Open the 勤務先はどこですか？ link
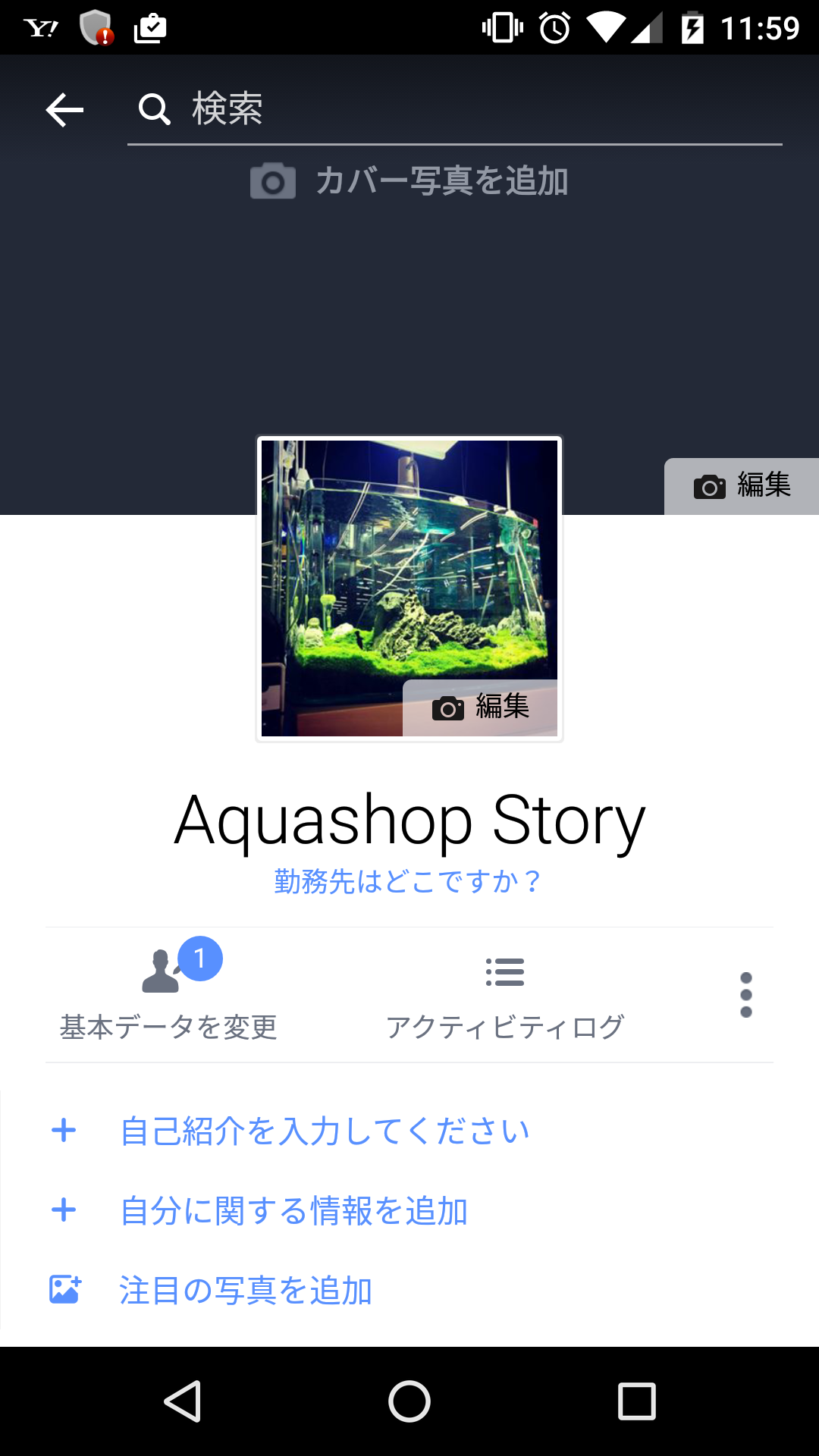The image size is (819, 1456). click(x=408, y=881)
